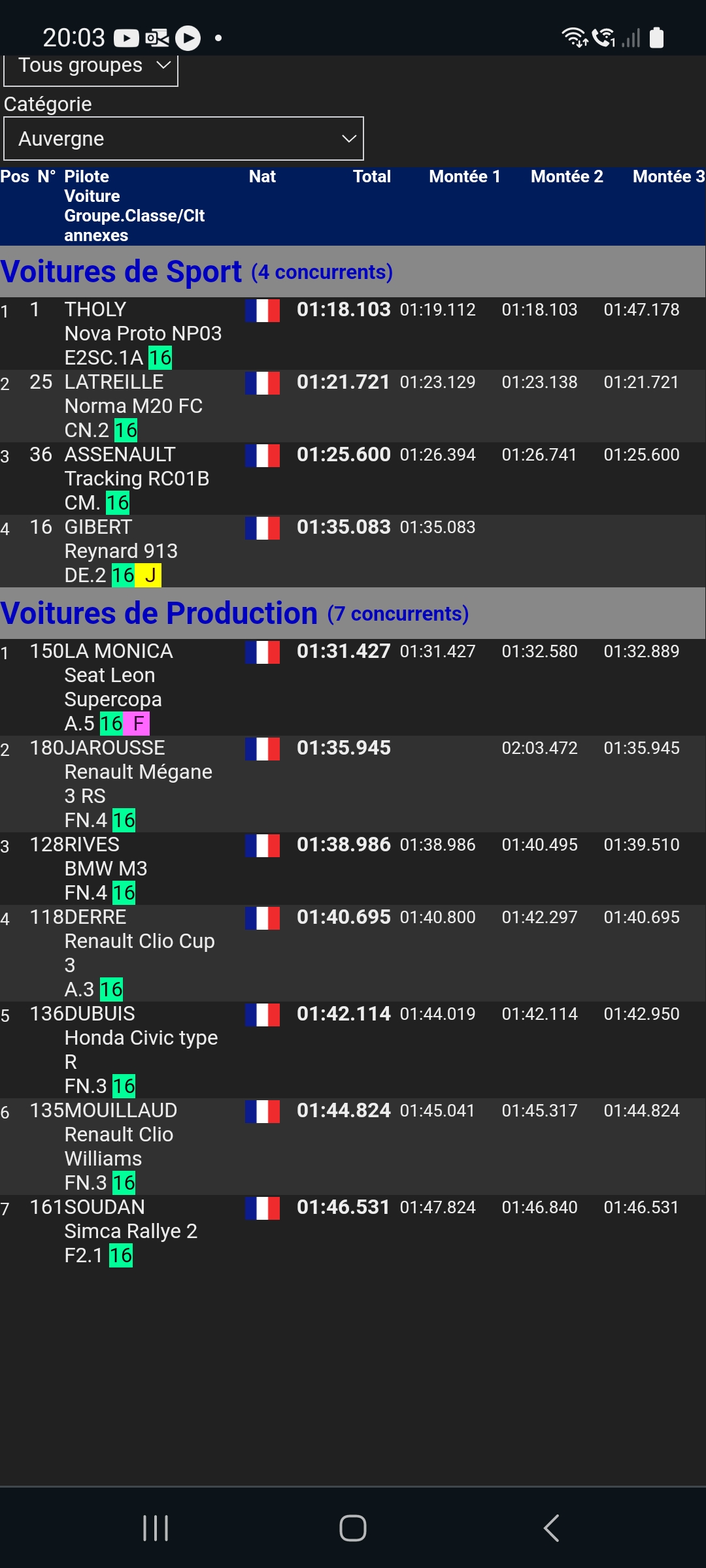The width and height of the screenshot is (706, 1568).
Task: Expand the Auvergne category dropdown
Action: click(183, 139)
